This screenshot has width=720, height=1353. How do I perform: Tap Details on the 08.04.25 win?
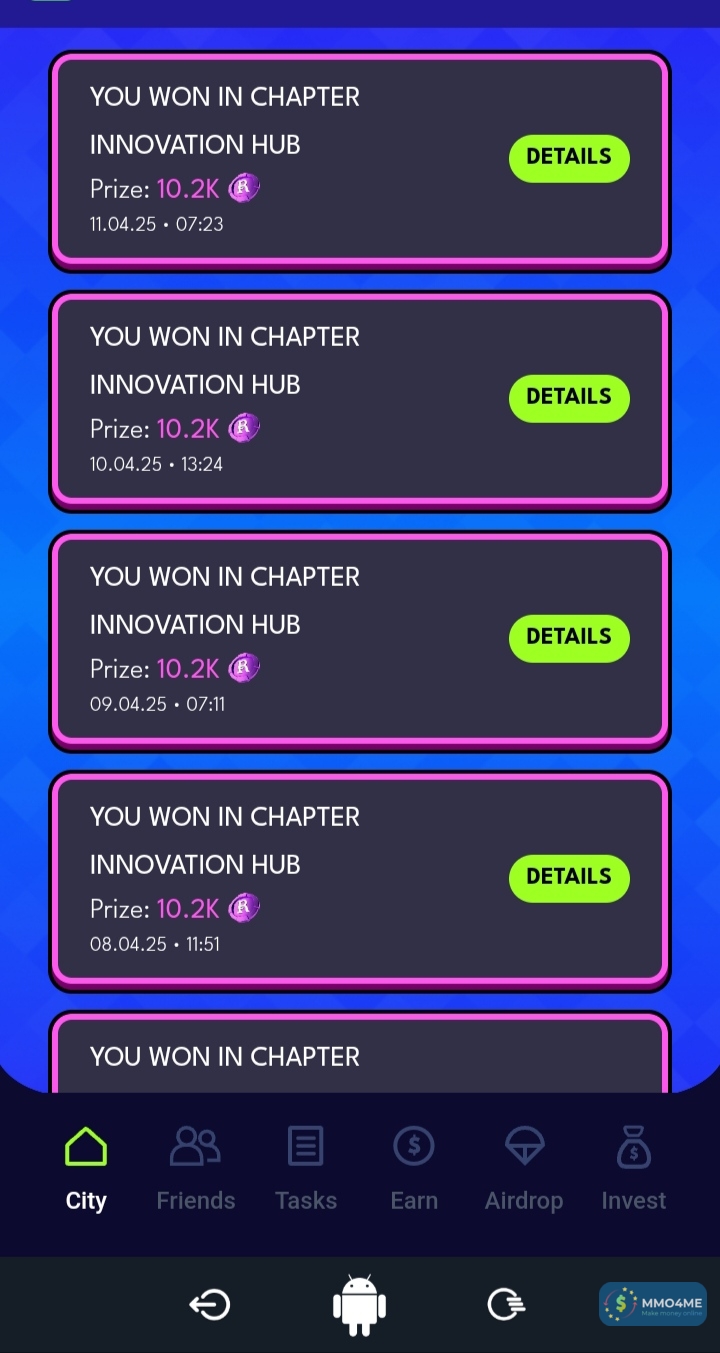click(569, 877)
